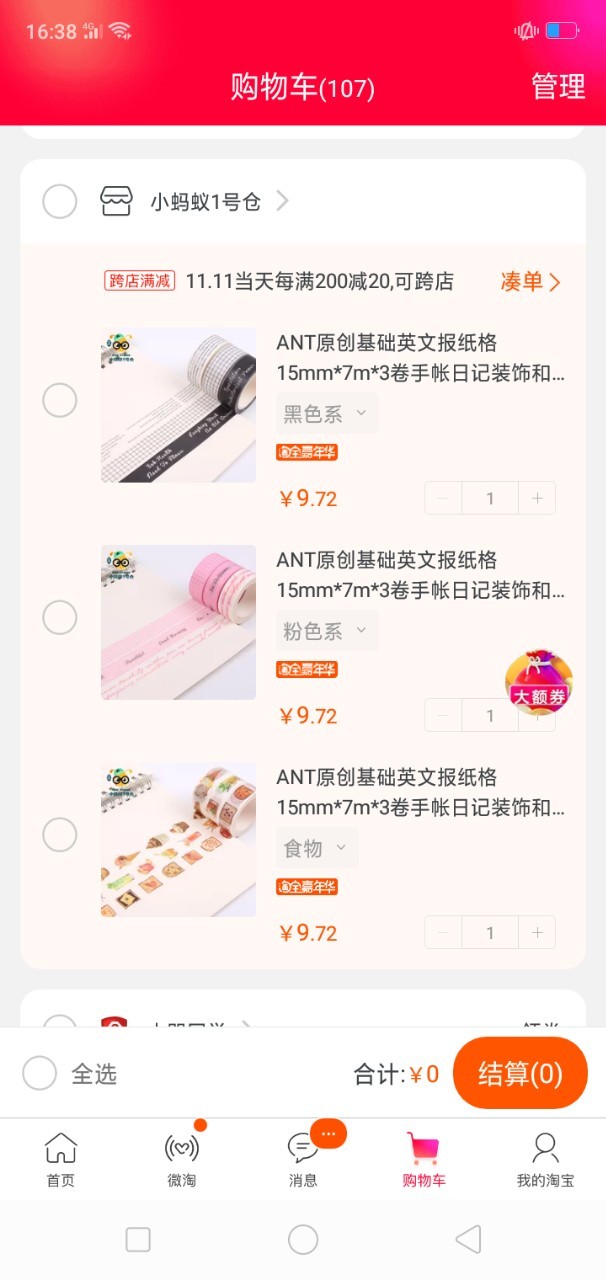Change the 粉色系 variant option

326,631
